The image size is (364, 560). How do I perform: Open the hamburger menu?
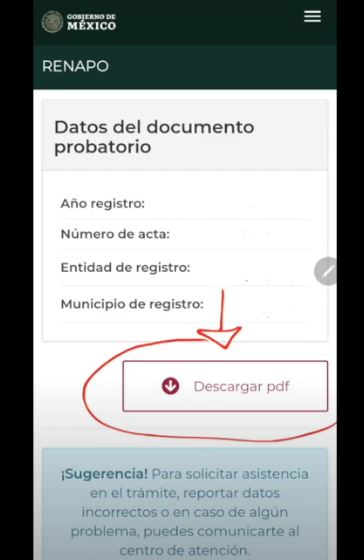pos(312,16)
